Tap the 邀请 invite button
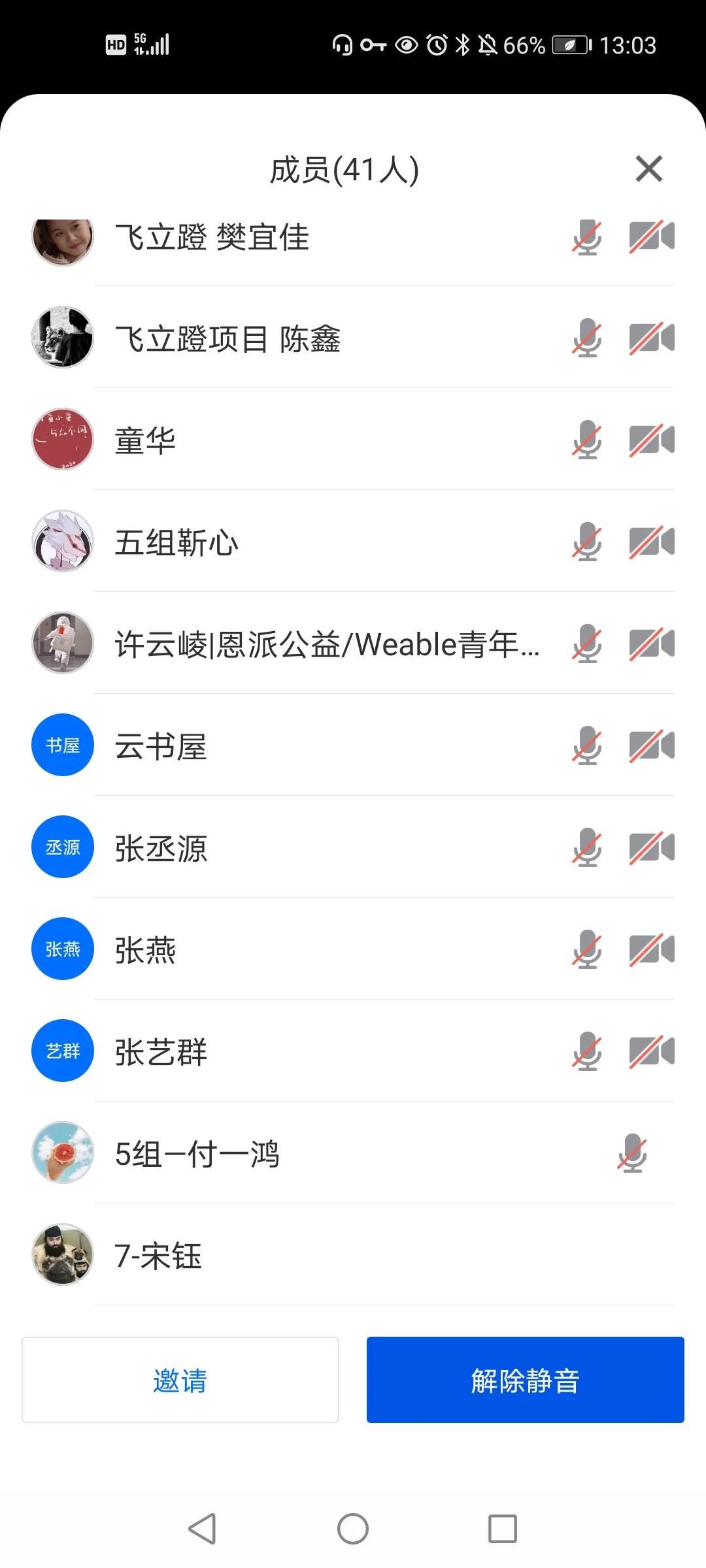 pos(180,1380)
